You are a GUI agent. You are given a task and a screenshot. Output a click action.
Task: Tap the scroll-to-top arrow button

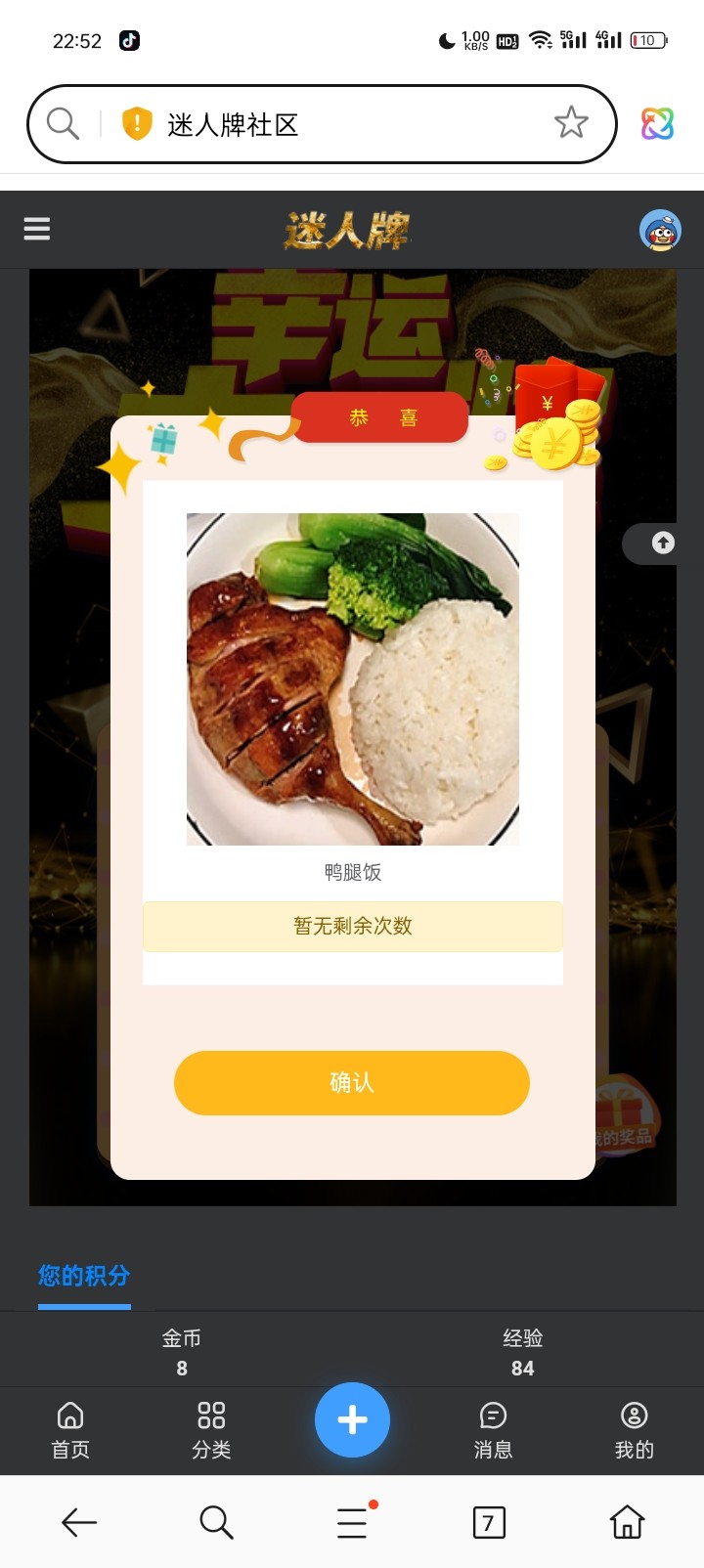pos(663,543)
